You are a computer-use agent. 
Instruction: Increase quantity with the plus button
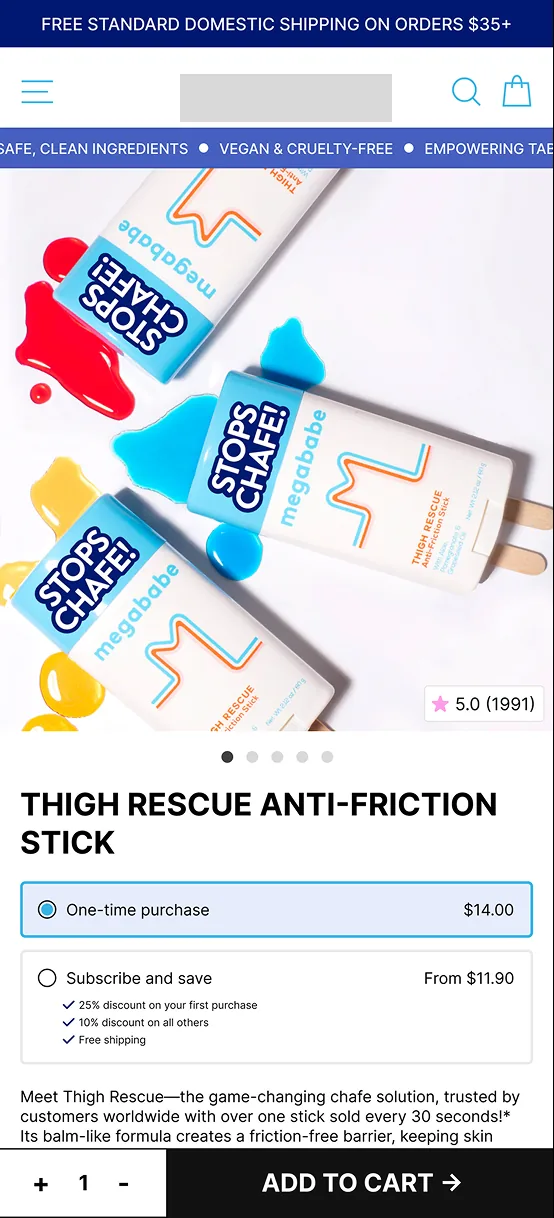41,1184
